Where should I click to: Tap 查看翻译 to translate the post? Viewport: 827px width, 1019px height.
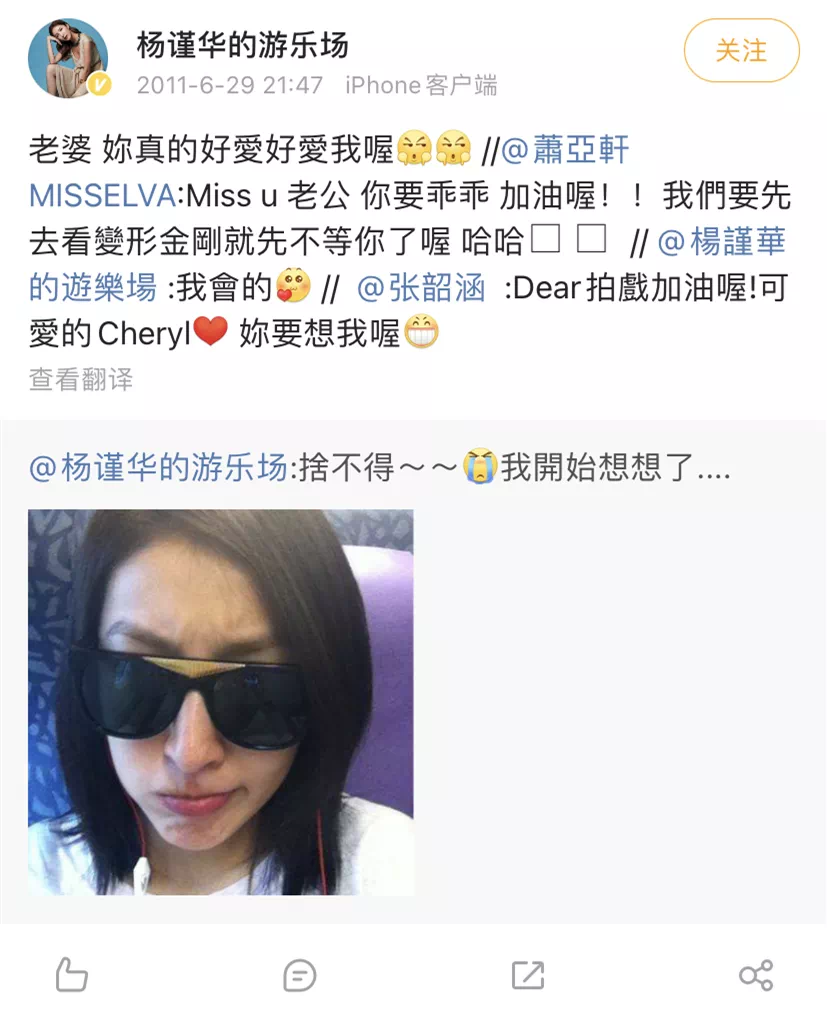[x=81, y=379]
